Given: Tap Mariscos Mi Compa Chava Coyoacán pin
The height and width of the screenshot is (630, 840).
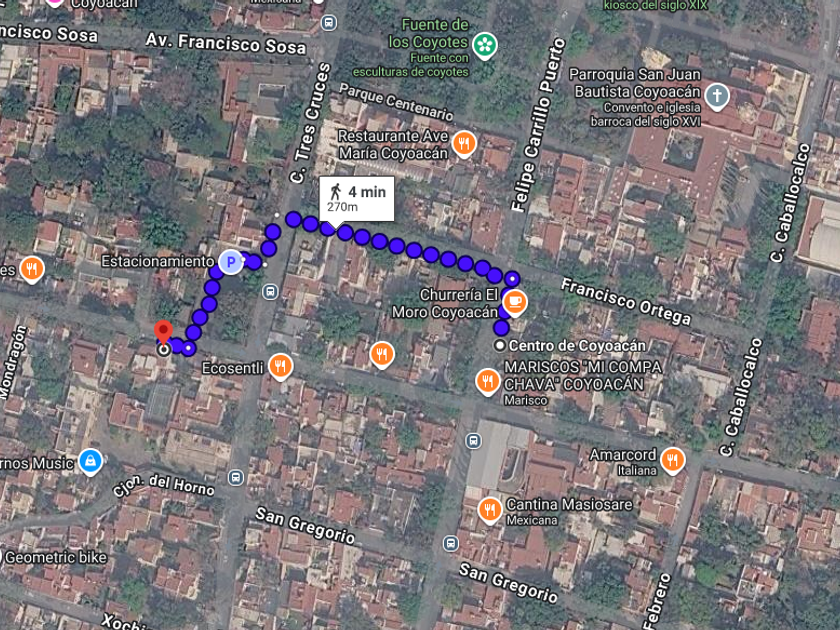Looking at the screenshot, I should (x=488, y=381).
